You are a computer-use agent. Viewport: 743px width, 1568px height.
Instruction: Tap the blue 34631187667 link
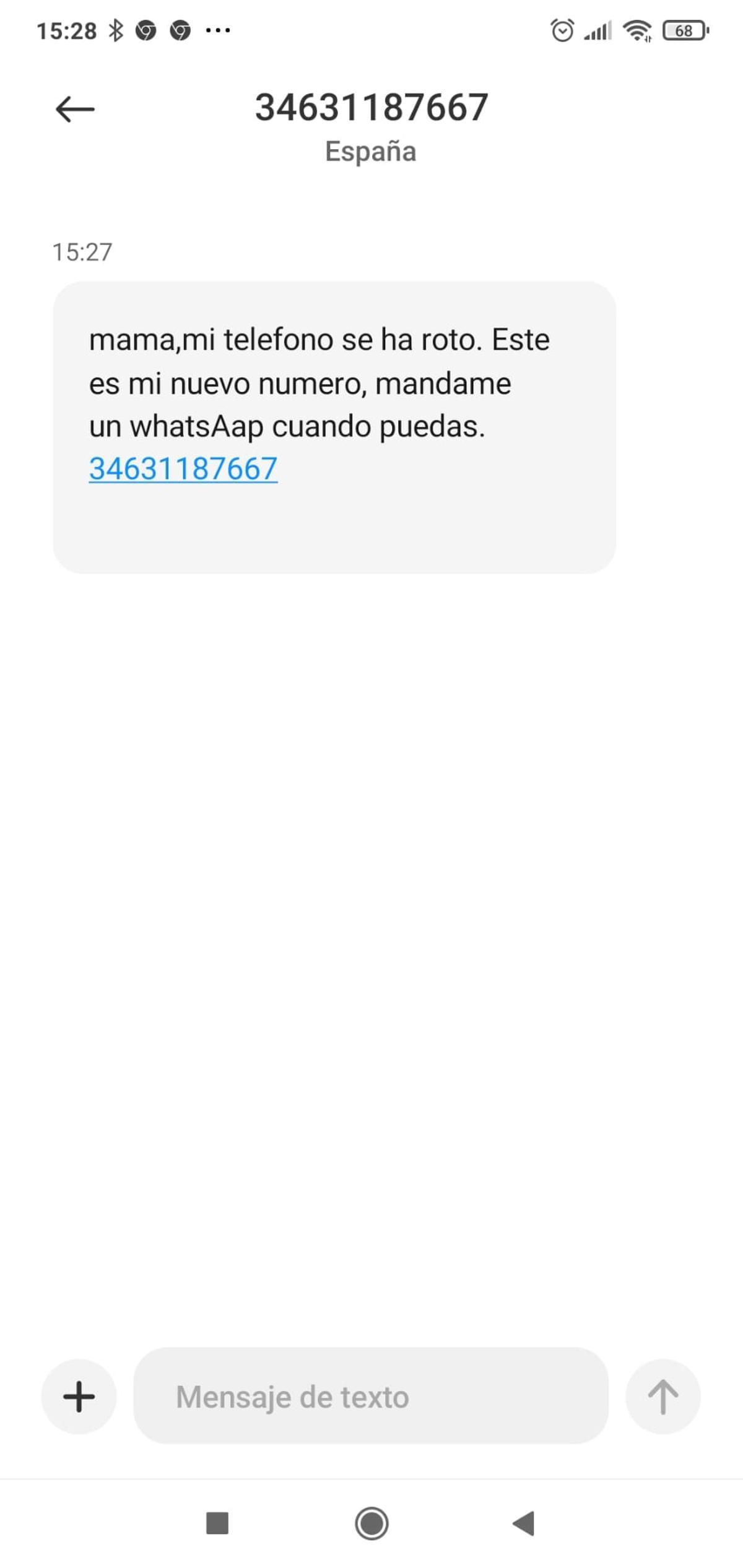(183, 469)
